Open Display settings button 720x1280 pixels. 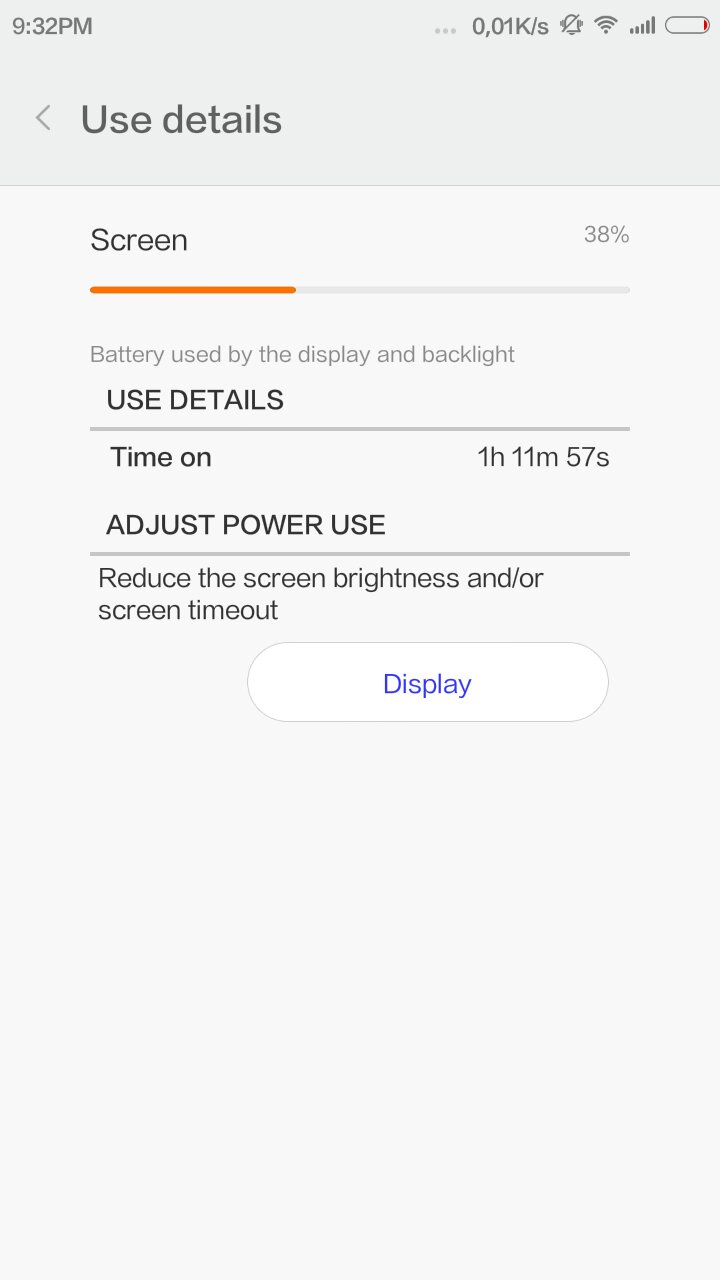tap(427, 683)
